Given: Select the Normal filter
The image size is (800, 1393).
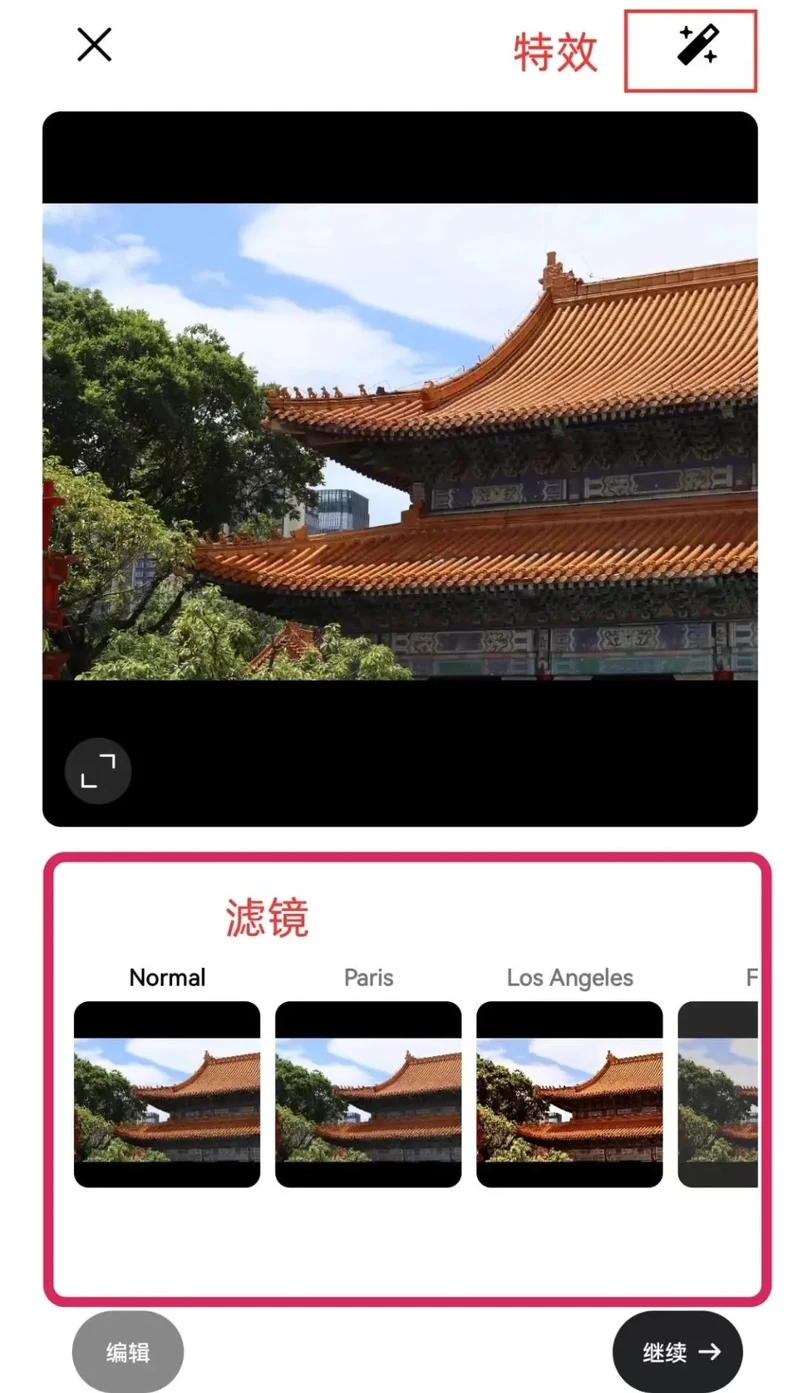Looking at the screenshot, I should [x=167, y=1093].
